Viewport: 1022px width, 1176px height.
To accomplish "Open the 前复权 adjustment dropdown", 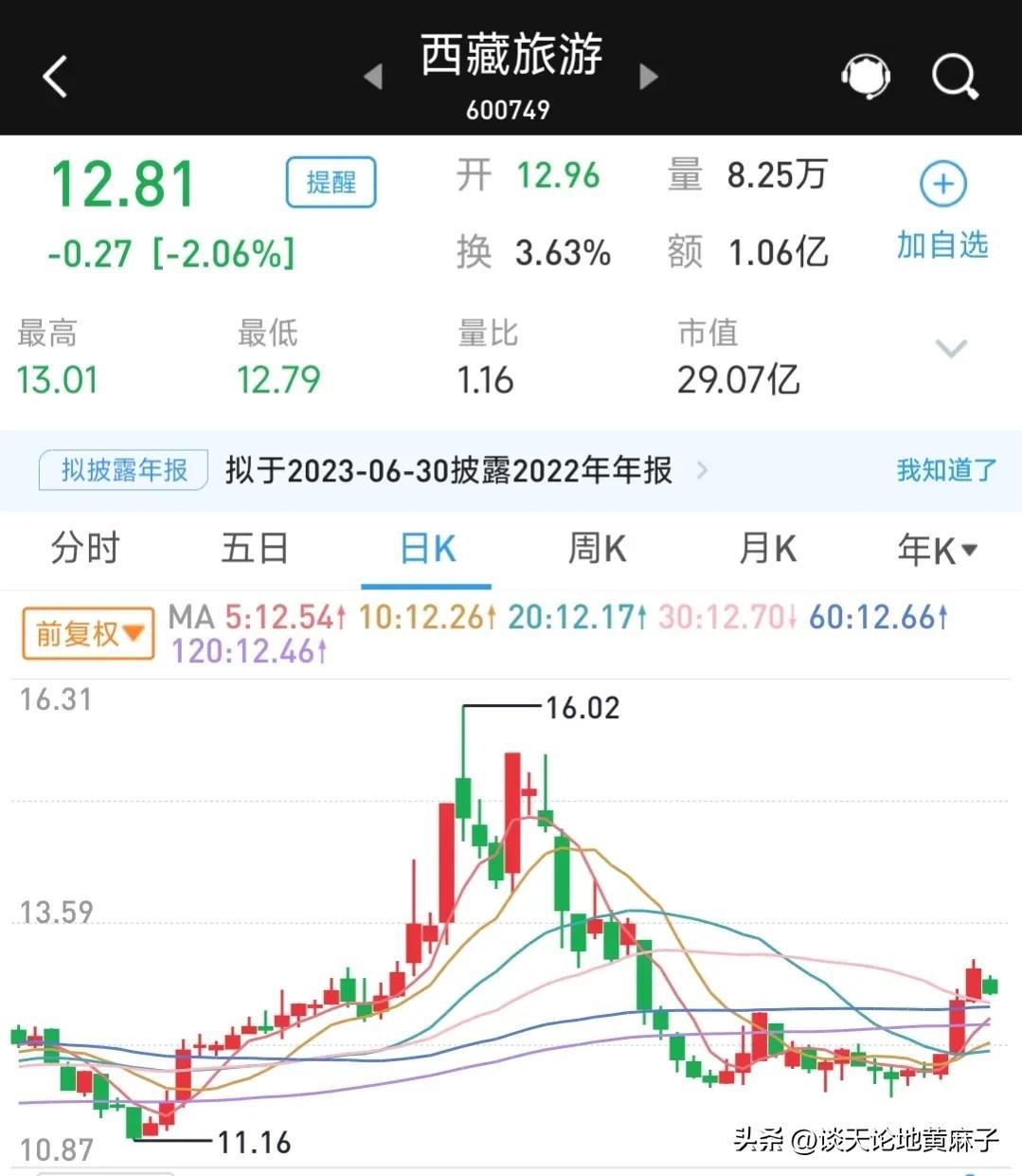I will coord(88,633).
